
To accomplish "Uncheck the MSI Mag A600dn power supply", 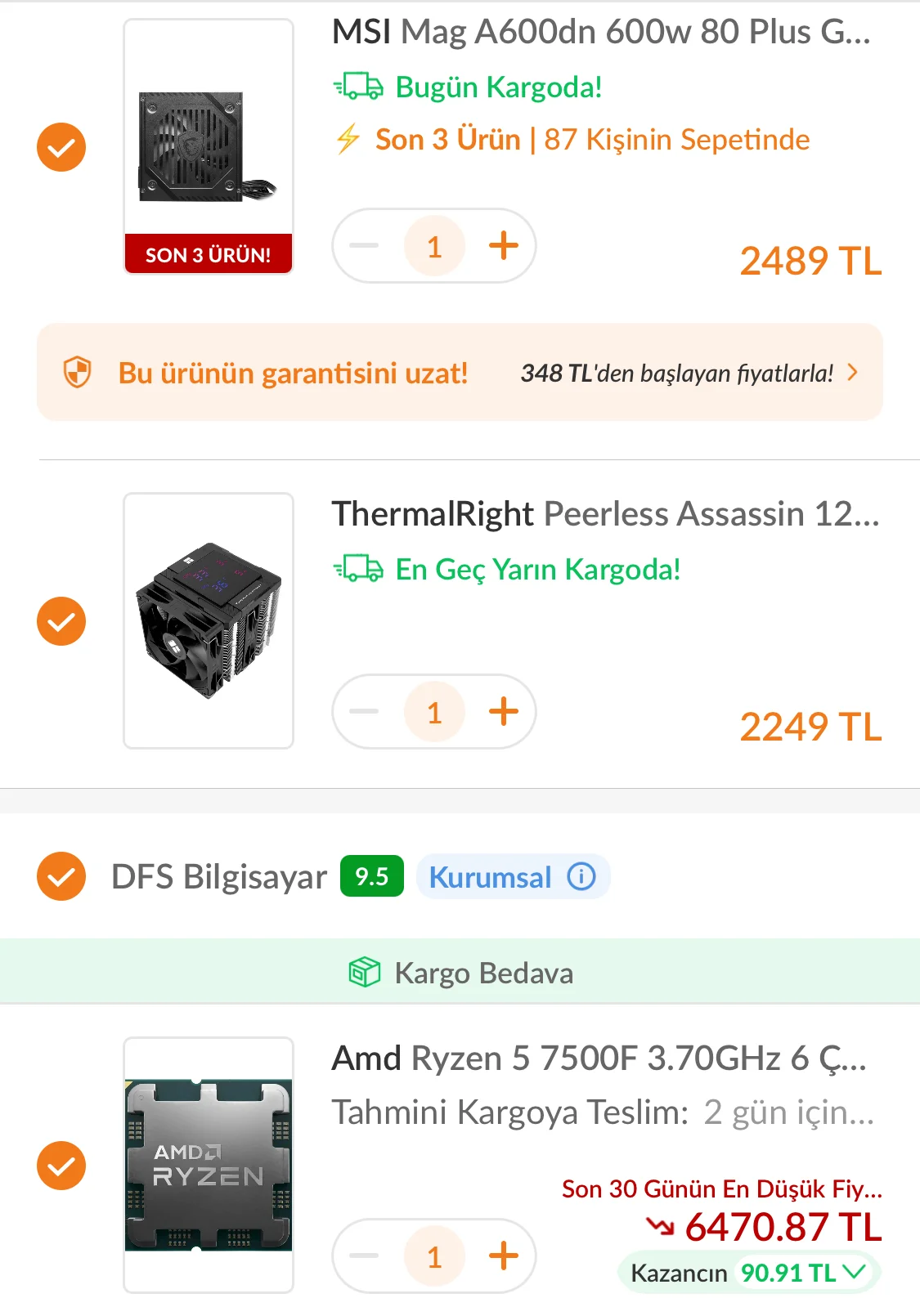I will click(x=61, y=147).
